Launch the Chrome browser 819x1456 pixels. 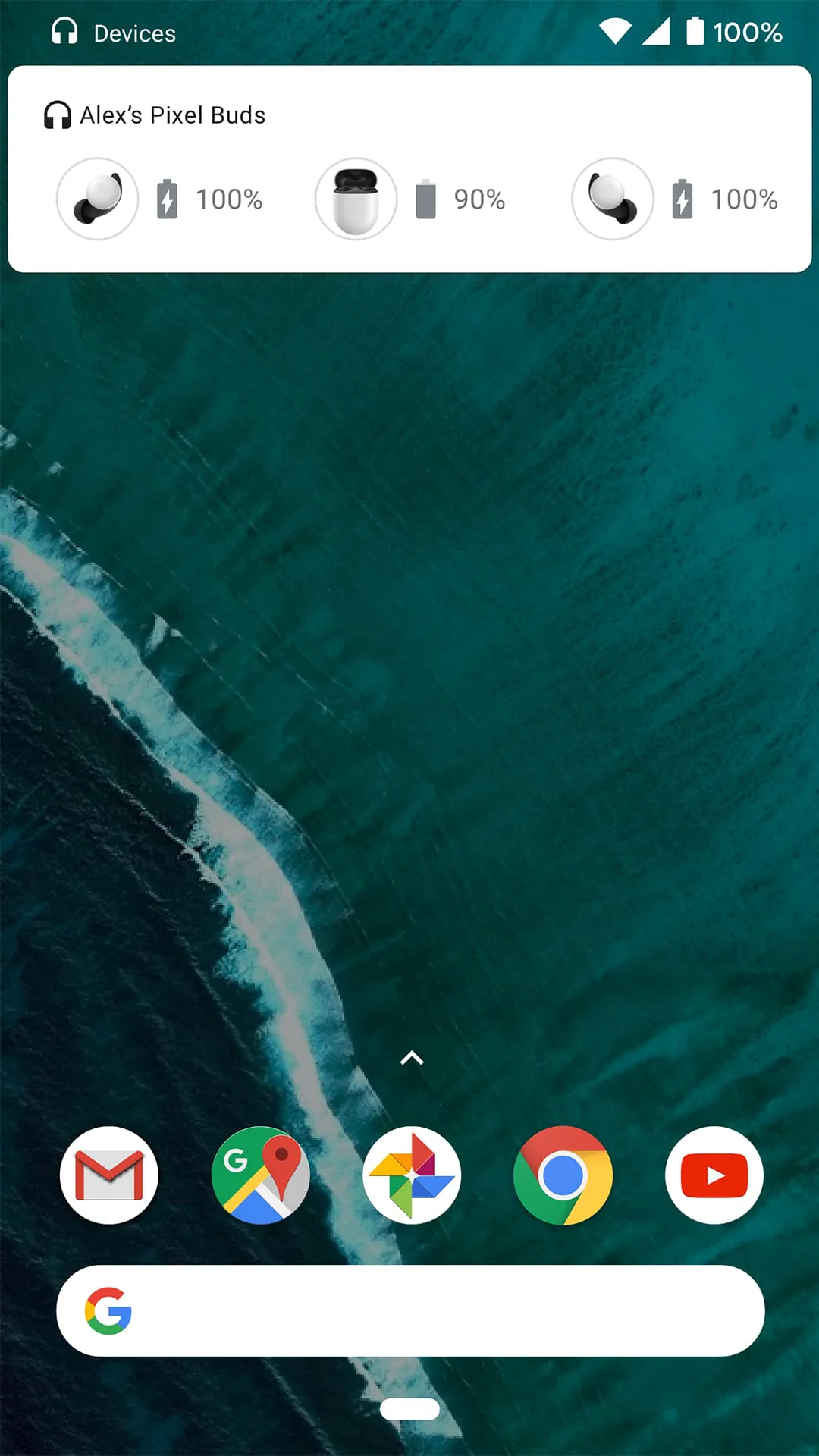coord(563,1175)
